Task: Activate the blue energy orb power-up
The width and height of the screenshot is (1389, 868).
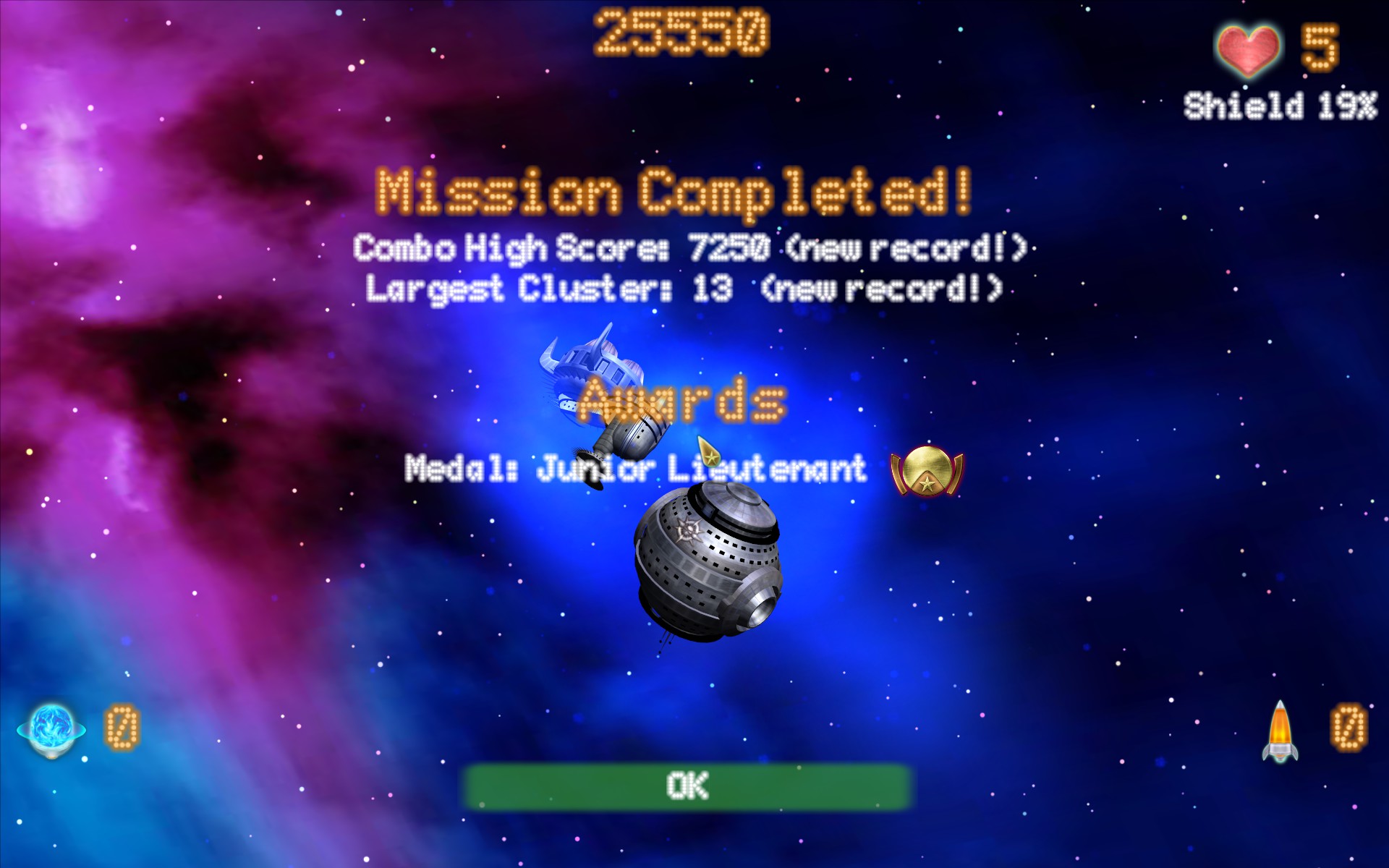Action: pos(51,729)
